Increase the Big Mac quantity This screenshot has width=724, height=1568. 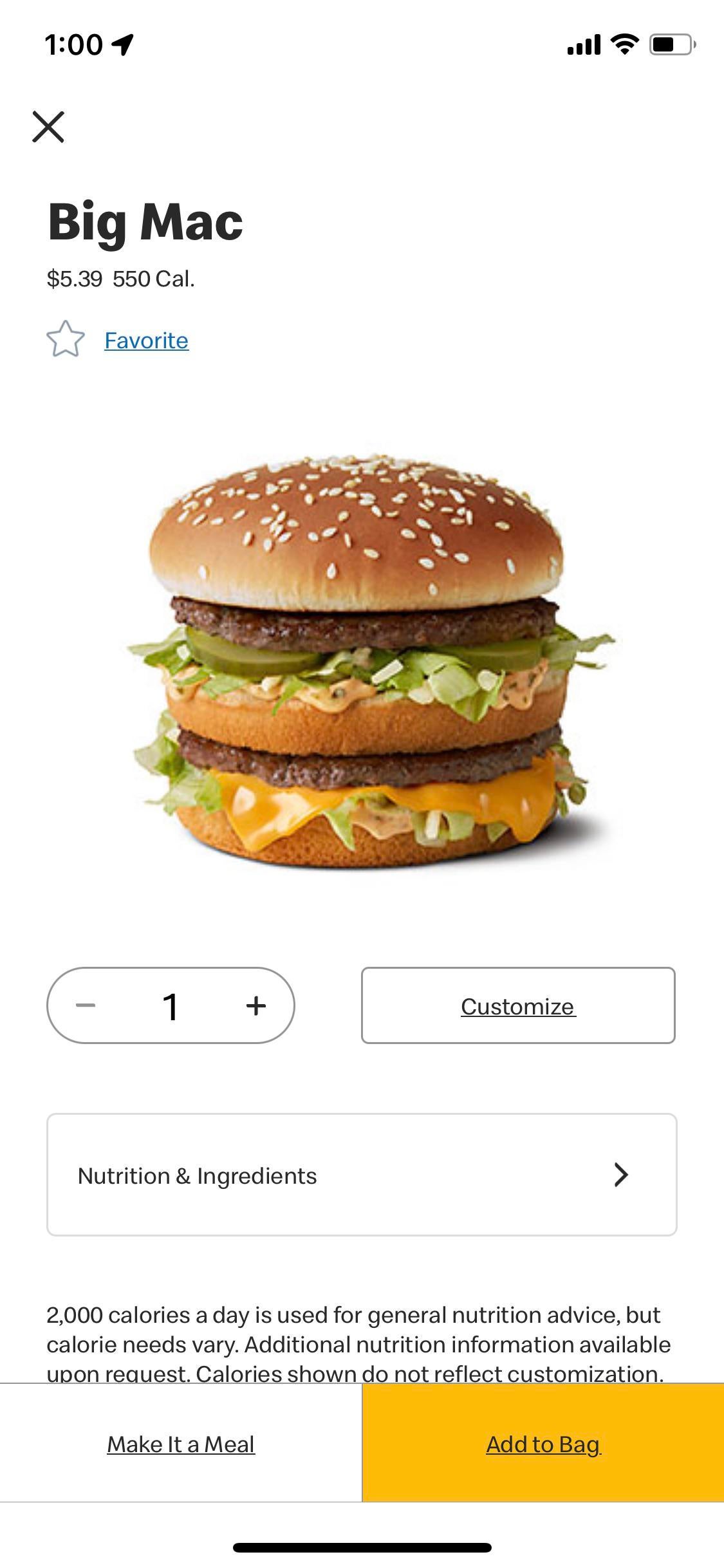pyautogui.click(x=256, y=1005)
